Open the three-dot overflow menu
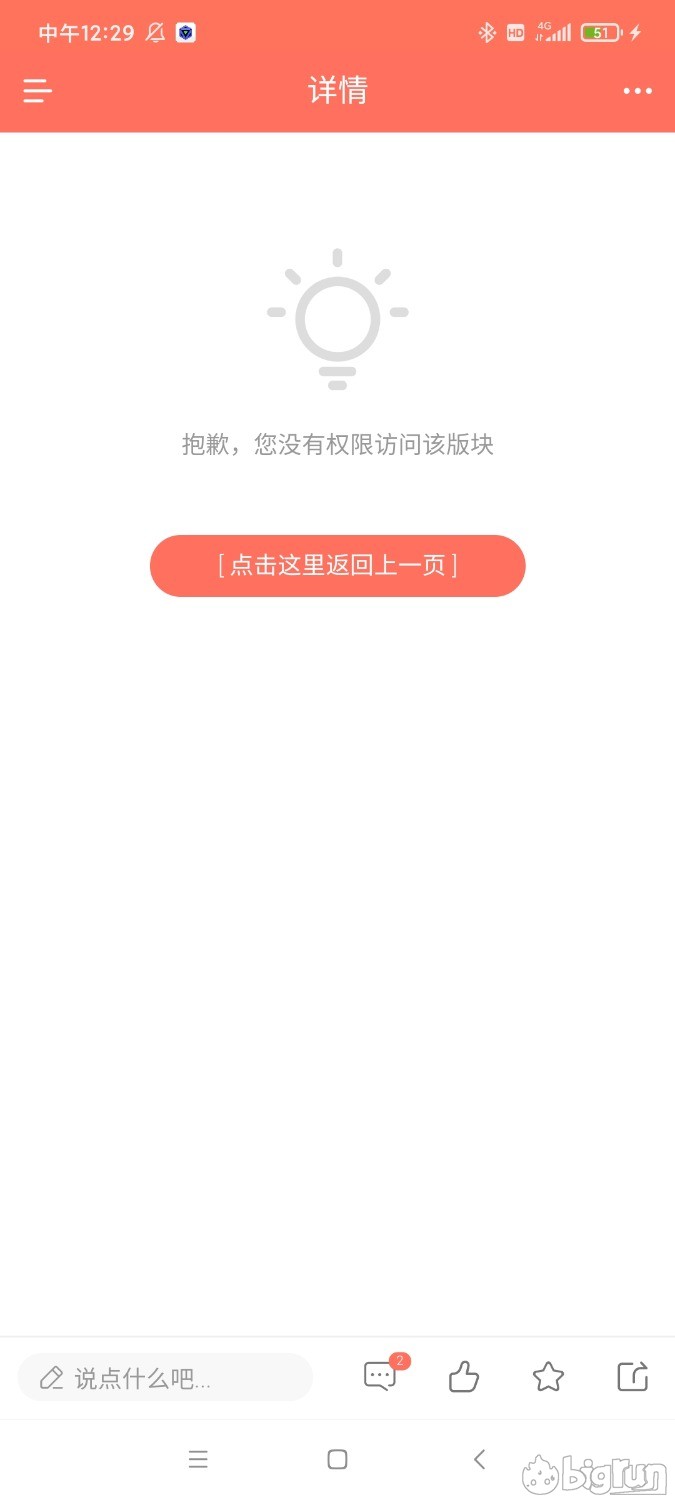Screen dimensions: 675x1500 pyautogui.click(x=637, y=91)
